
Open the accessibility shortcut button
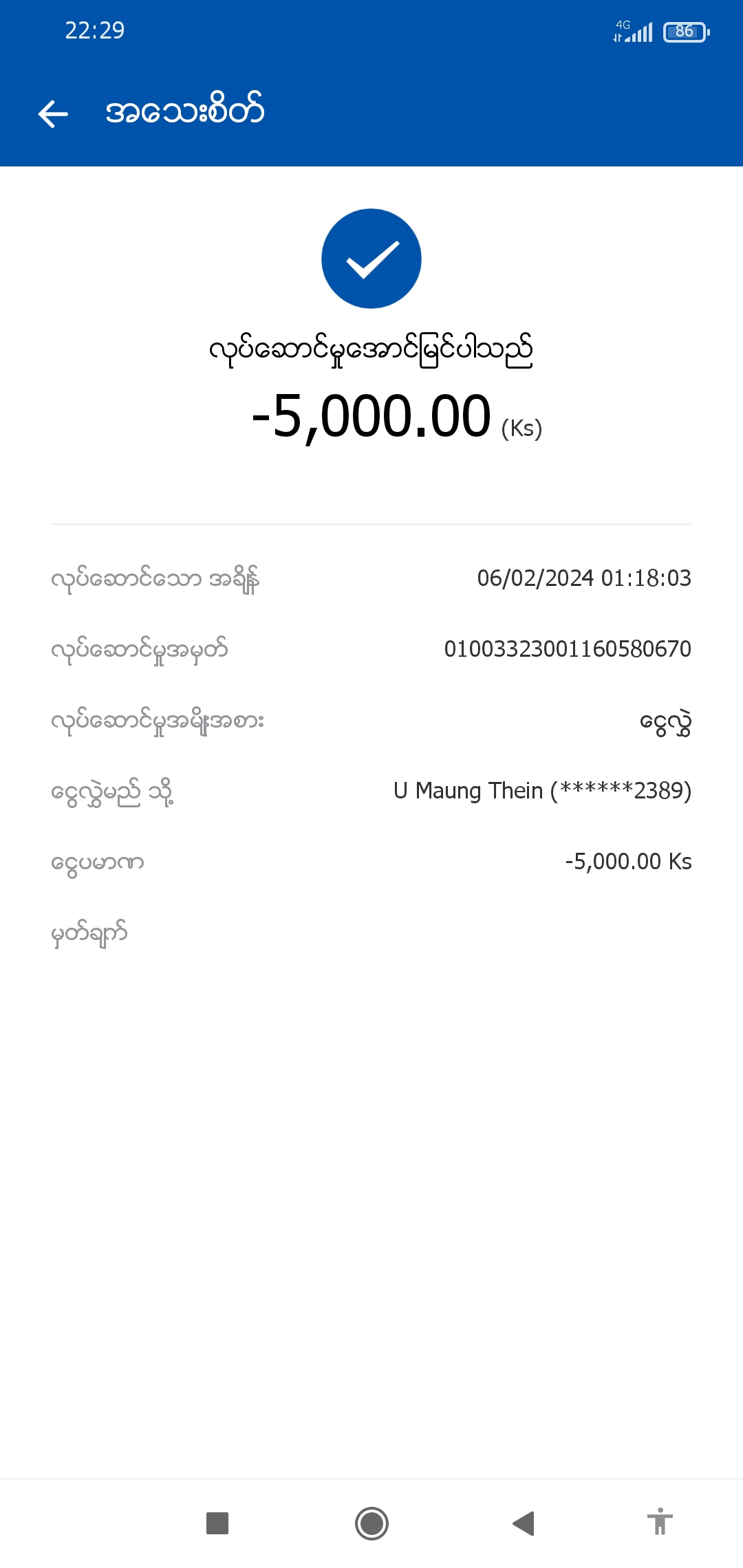659,1521
